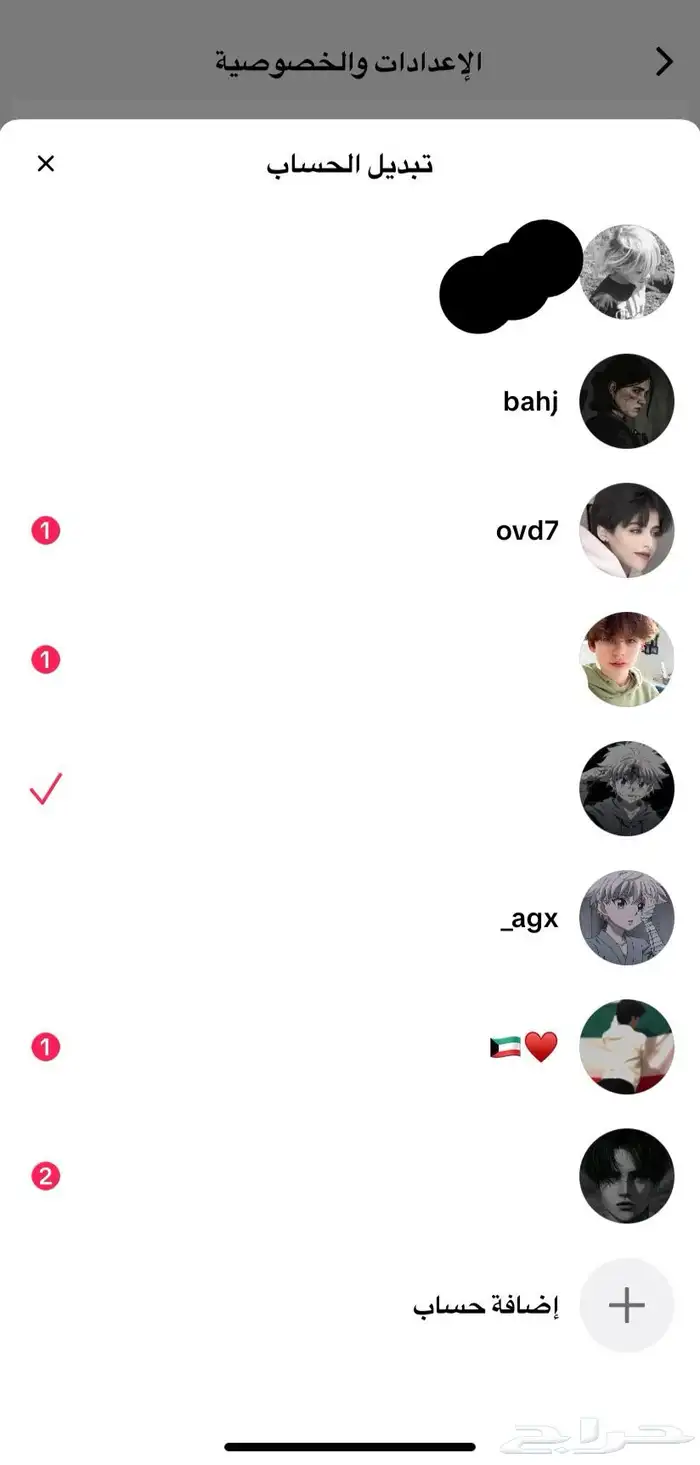Tap the currently checked account row
This screenshot has width=700, height=1465.
click(626, 789)
